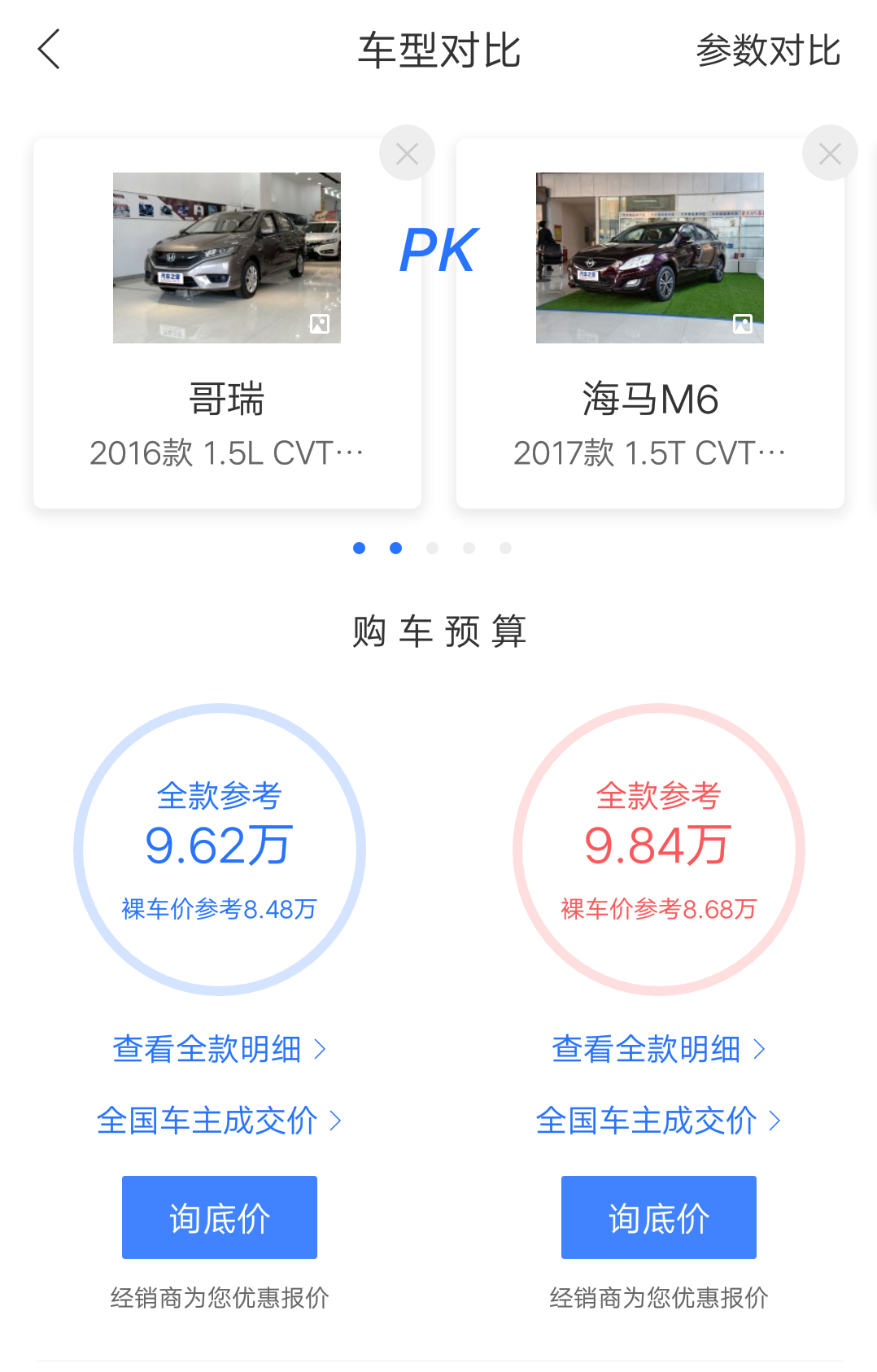Remove 海马M6 from the comparison
Screen dimensions: 877x1372
tap(829, 153)
